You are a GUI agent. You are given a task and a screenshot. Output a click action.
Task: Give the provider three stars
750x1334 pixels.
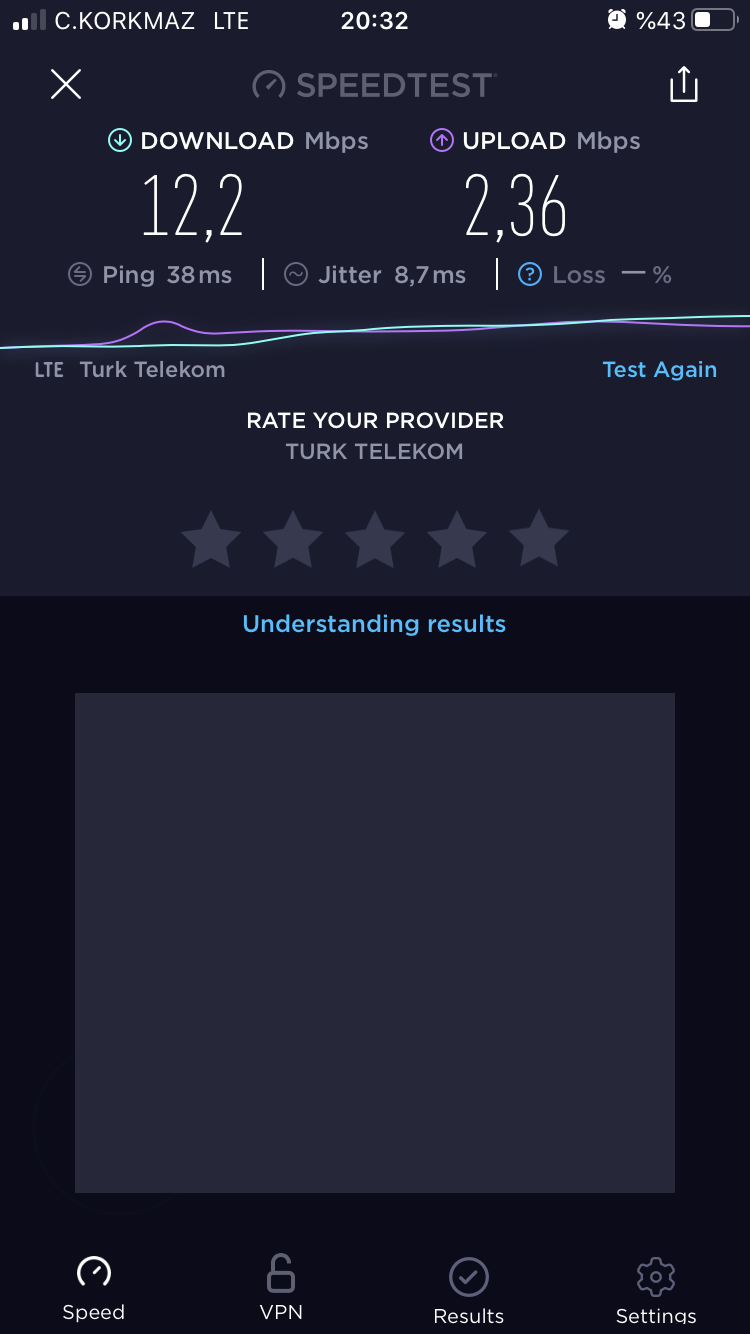375,539
